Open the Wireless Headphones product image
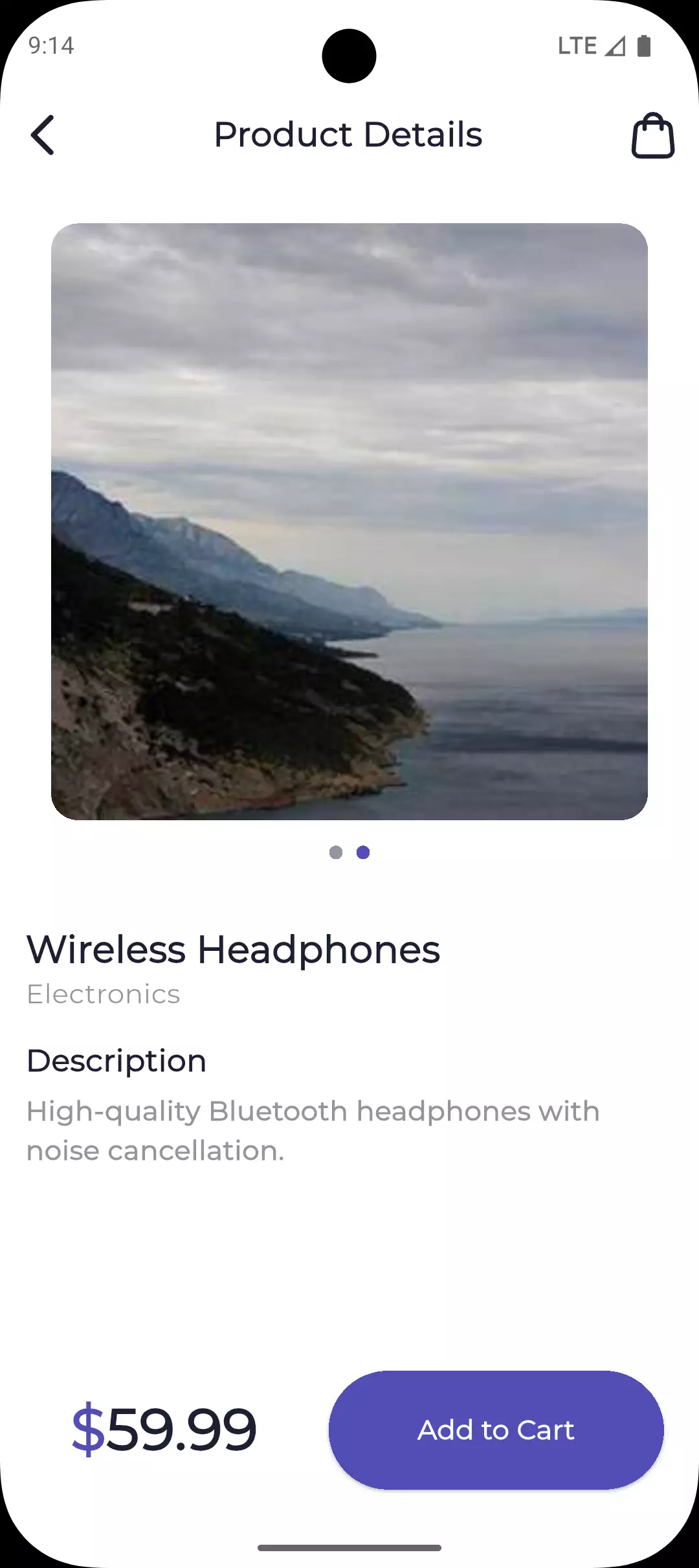This screenshot has height=1568, width=699. [349, 521]
